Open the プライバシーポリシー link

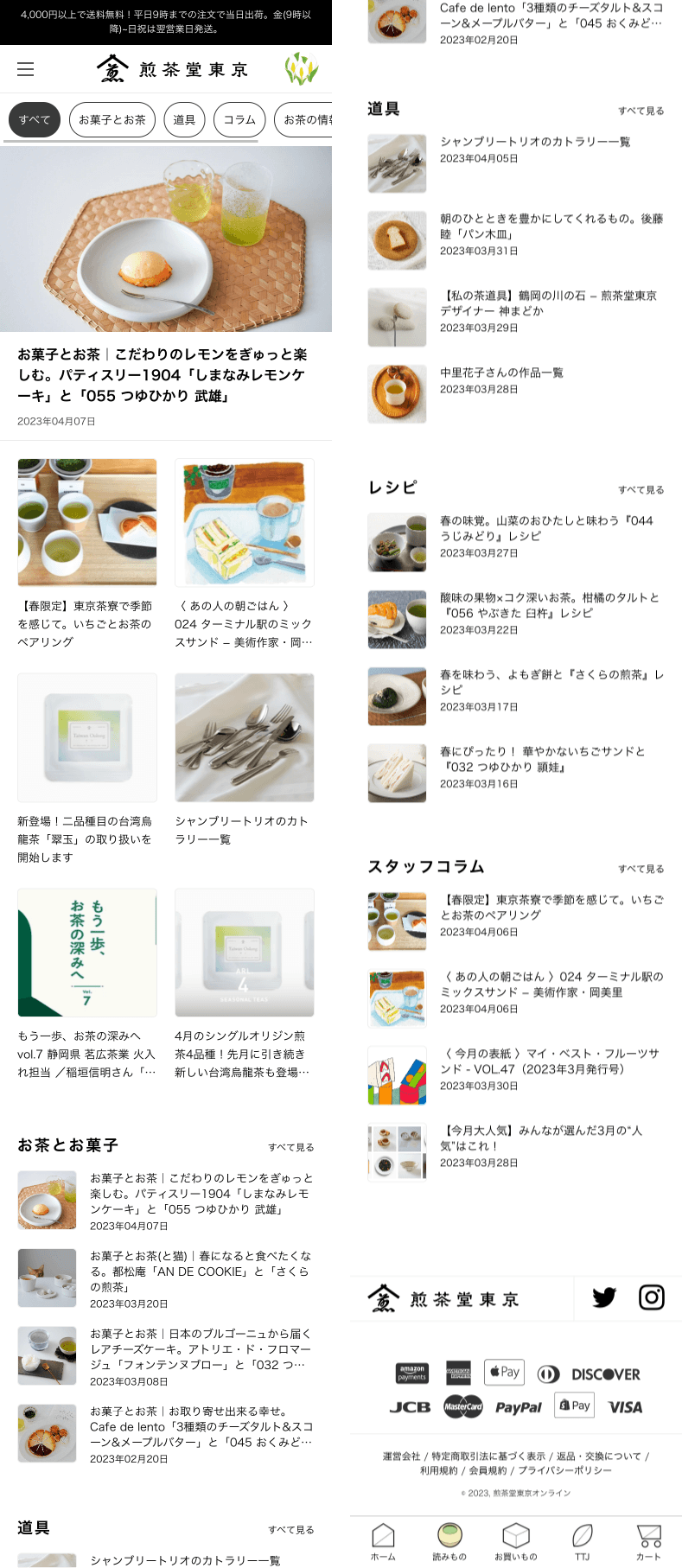pos(564,1470)
